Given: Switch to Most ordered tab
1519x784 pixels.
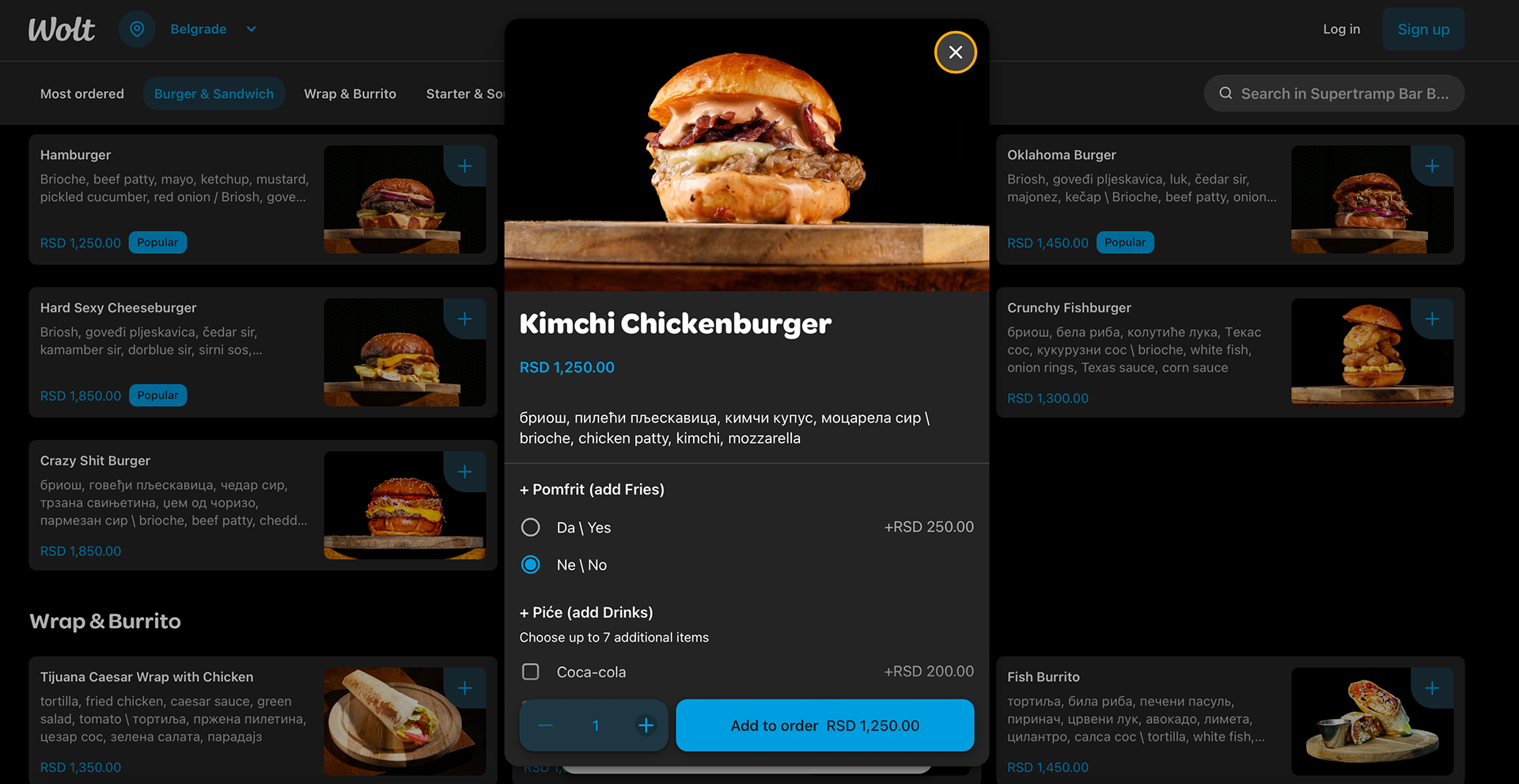Looking at the screenshot, I should pyautogui.click(x=82, y=93).
